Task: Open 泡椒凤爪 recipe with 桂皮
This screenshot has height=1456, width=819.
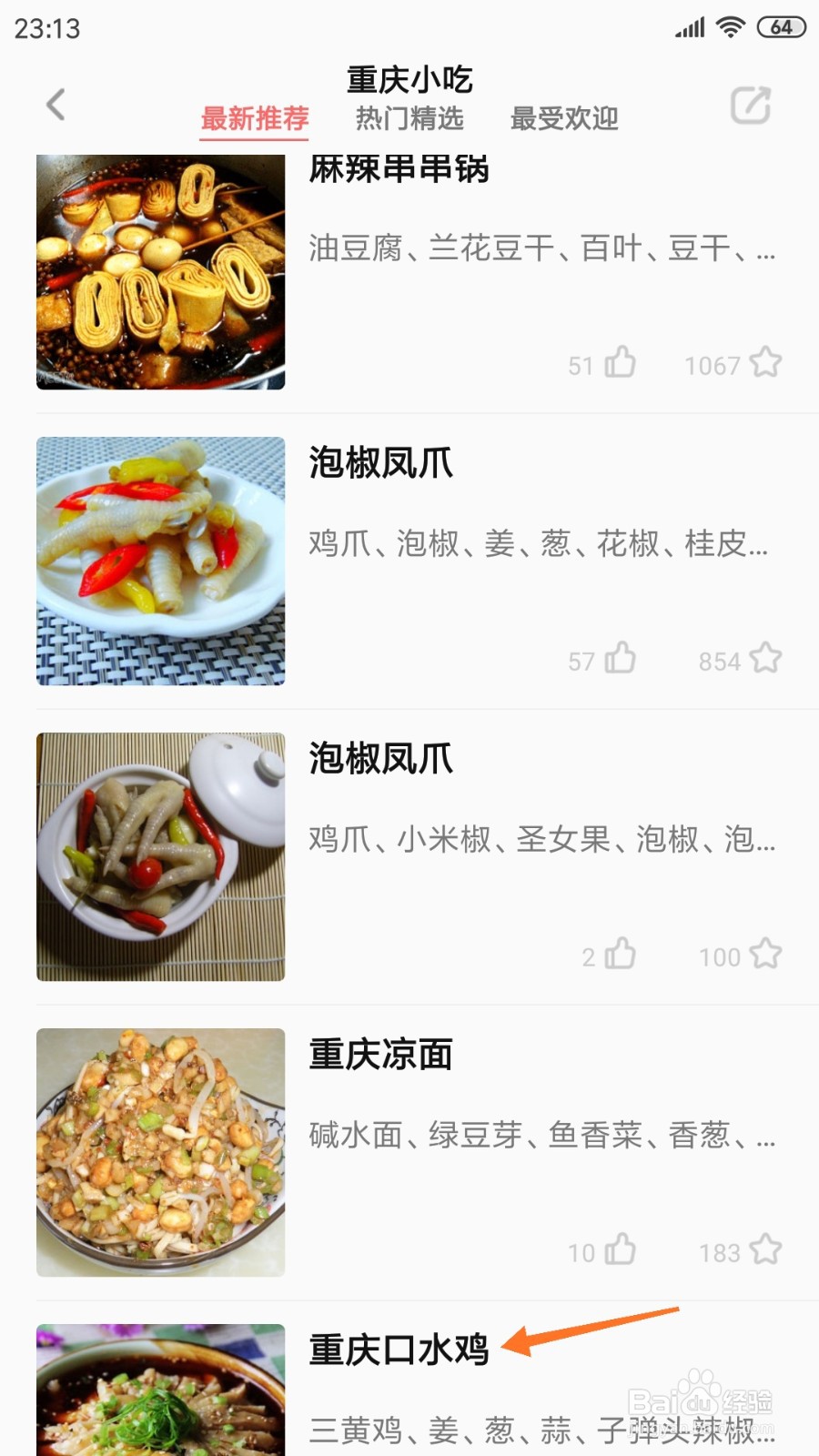Action: 381,463
